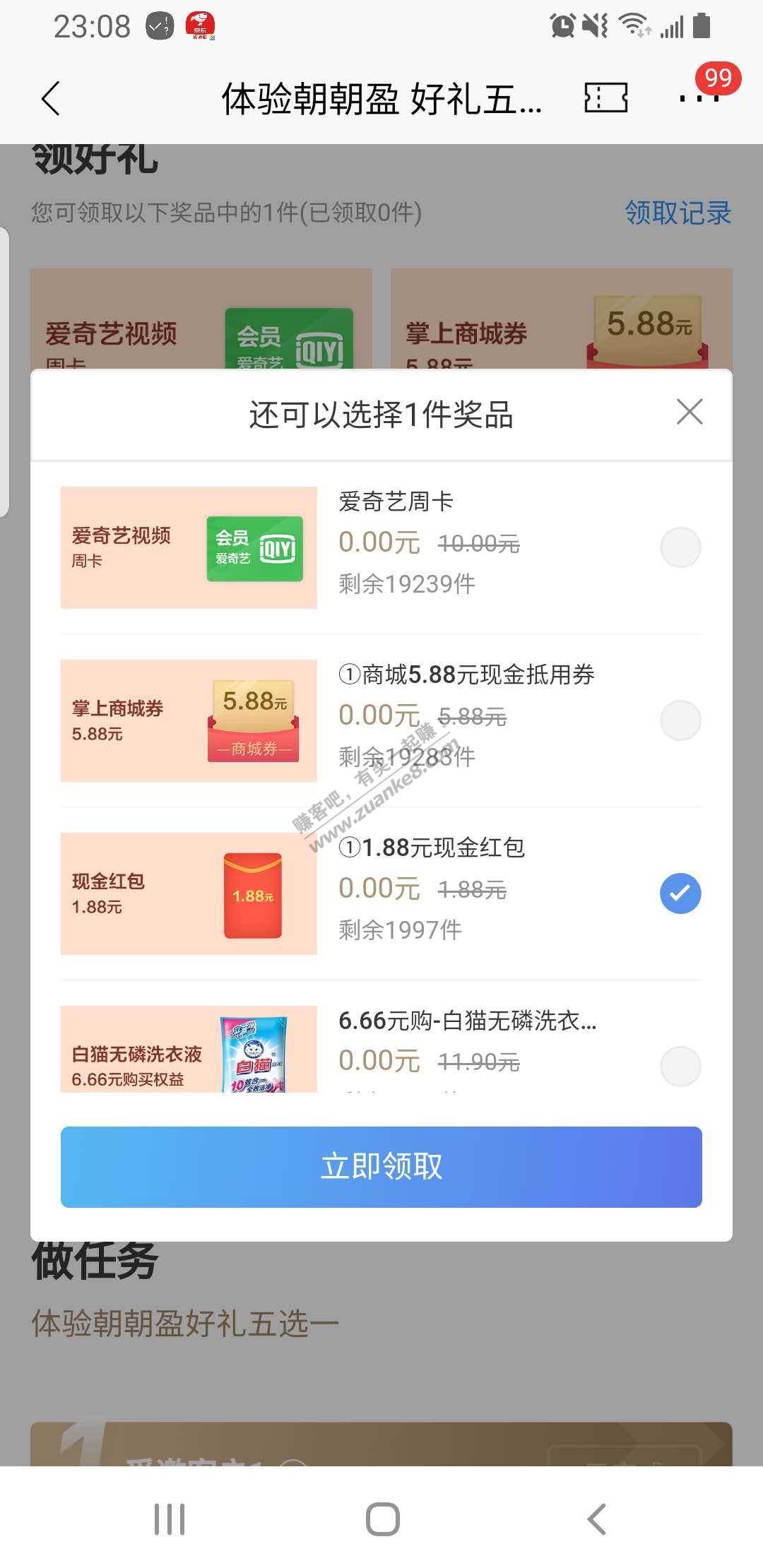Viewport: 763px width, 1568px height.
Task: Pick the 白猫无磷洗衣液 prize option
Action: (680, 1066)
